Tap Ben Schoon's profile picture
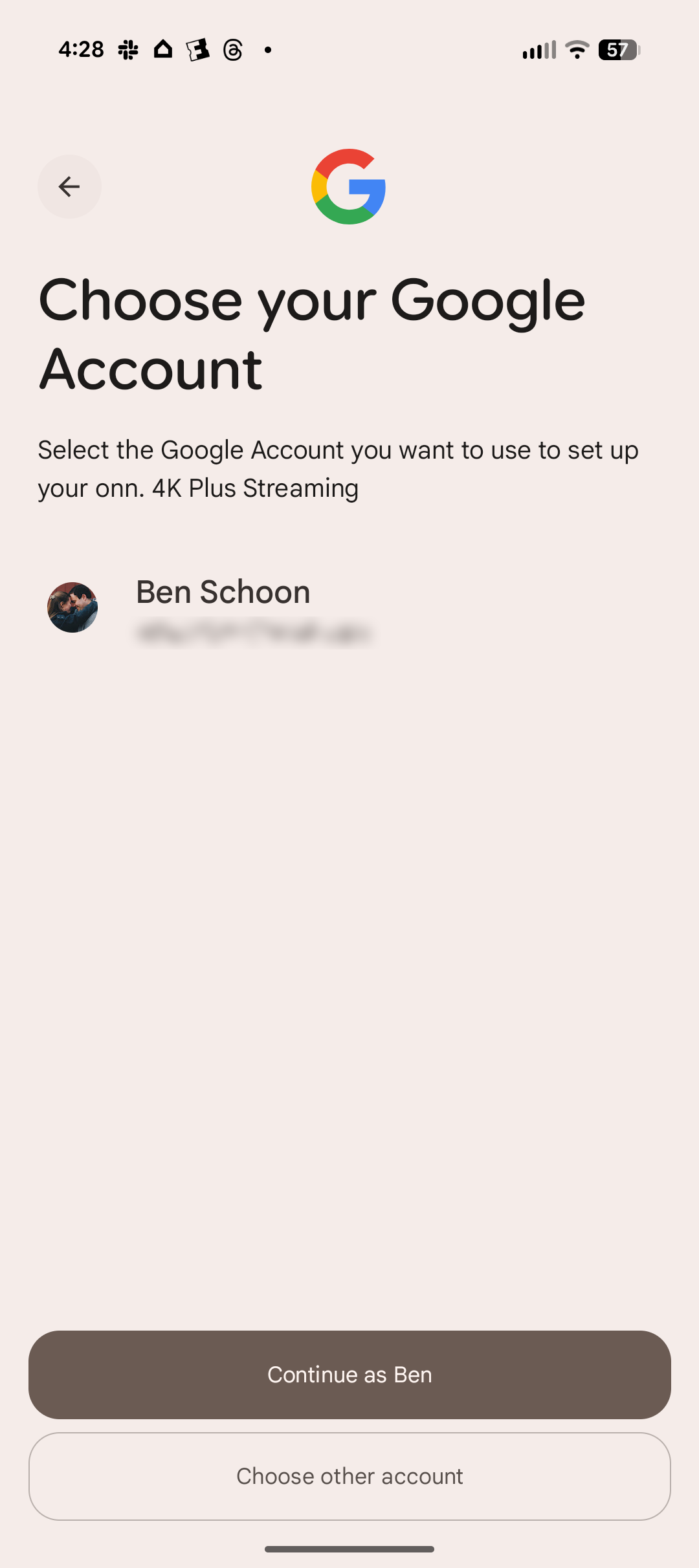The height and width of the screenshot is (1568, 699). (x=72, y=606)
